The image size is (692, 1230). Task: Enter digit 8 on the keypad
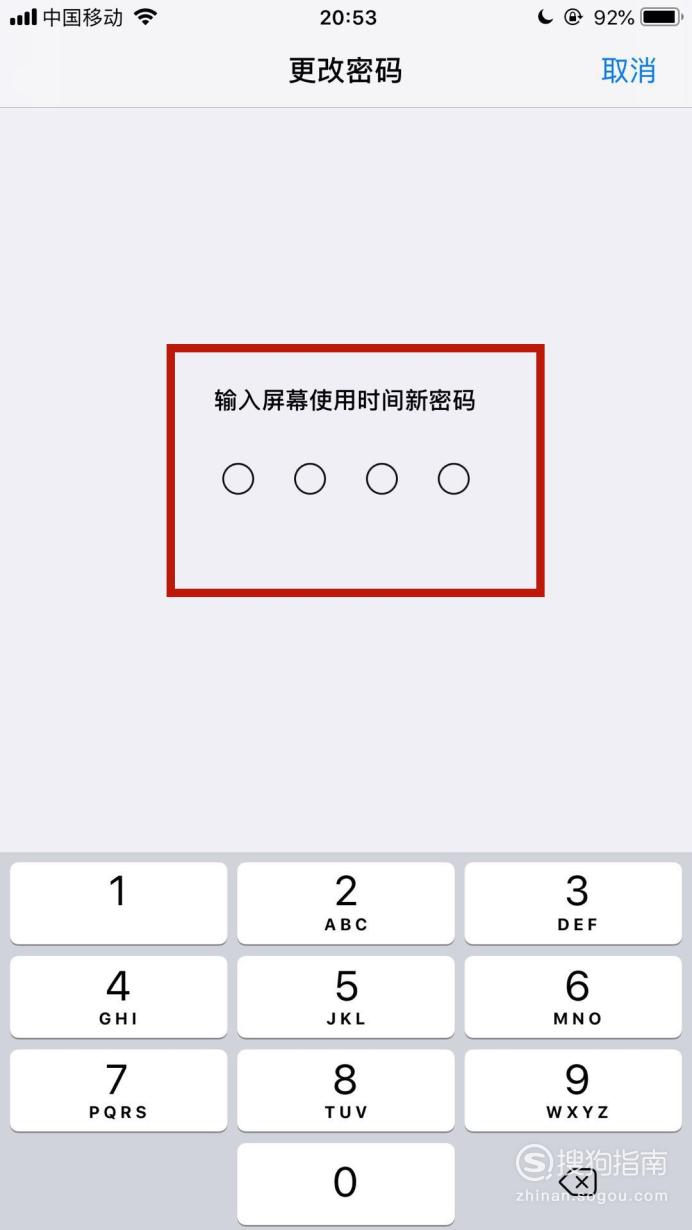click(346, 1090)
